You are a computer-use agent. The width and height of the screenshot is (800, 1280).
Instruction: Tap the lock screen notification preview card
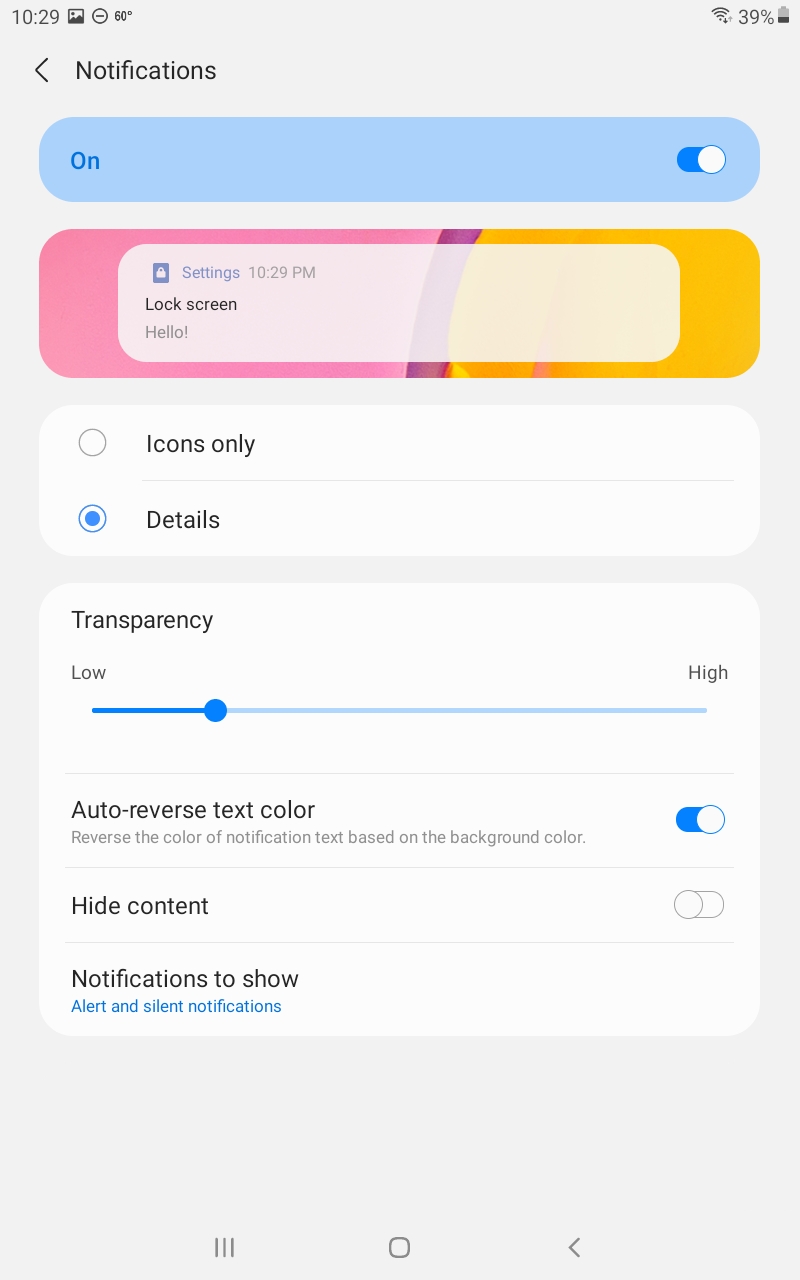pos(399,303)
